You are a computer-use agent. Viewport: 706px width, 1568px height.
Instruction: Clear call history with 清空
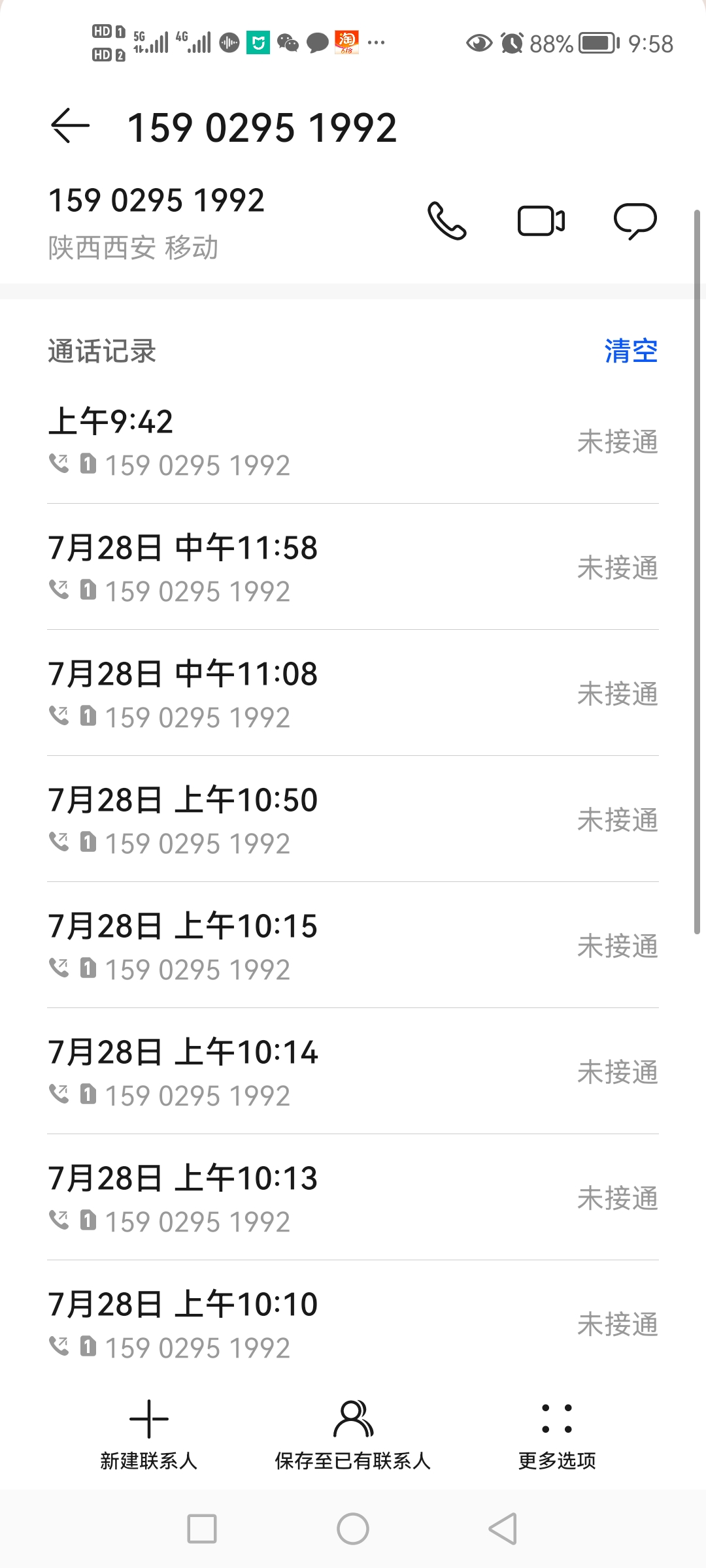[x=631, y=351]
